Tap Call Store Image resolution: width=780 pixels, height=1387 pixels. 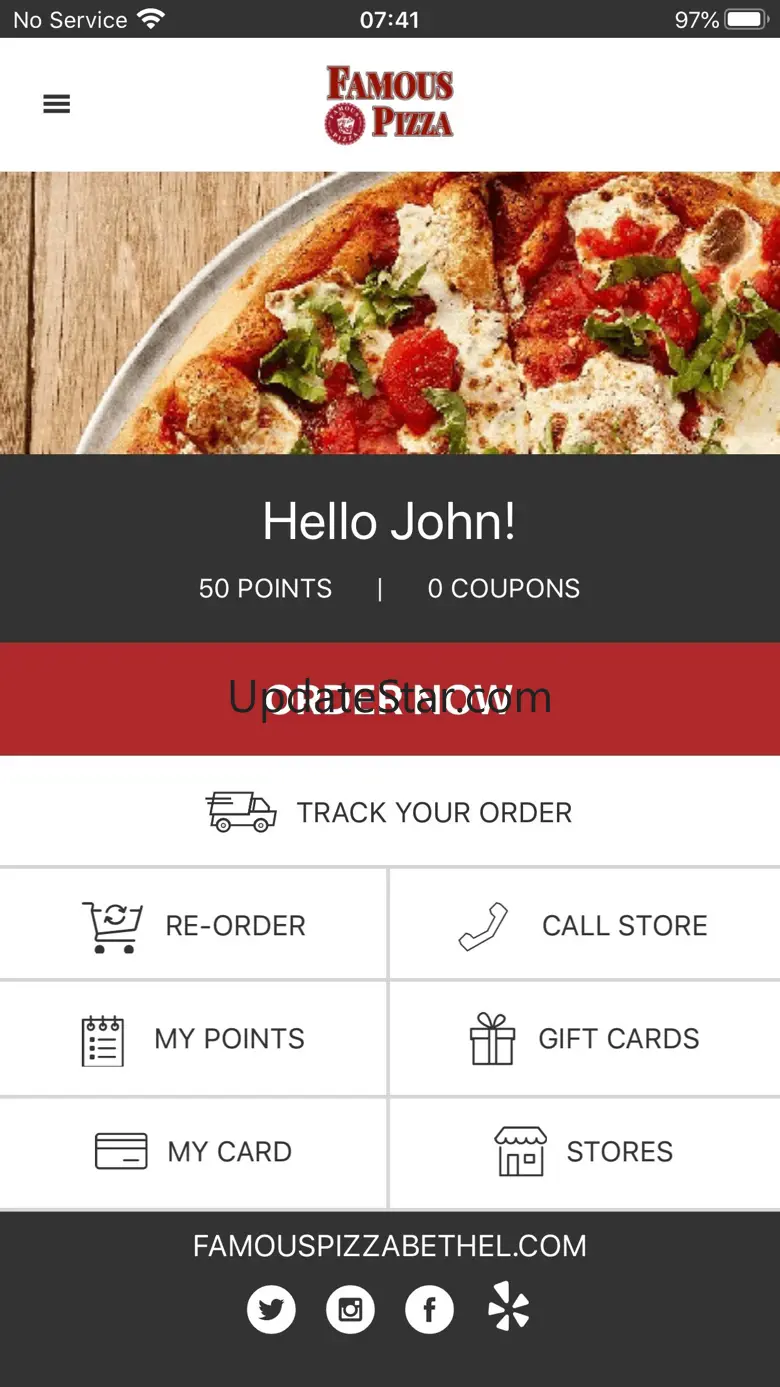[x=585, y=925]
